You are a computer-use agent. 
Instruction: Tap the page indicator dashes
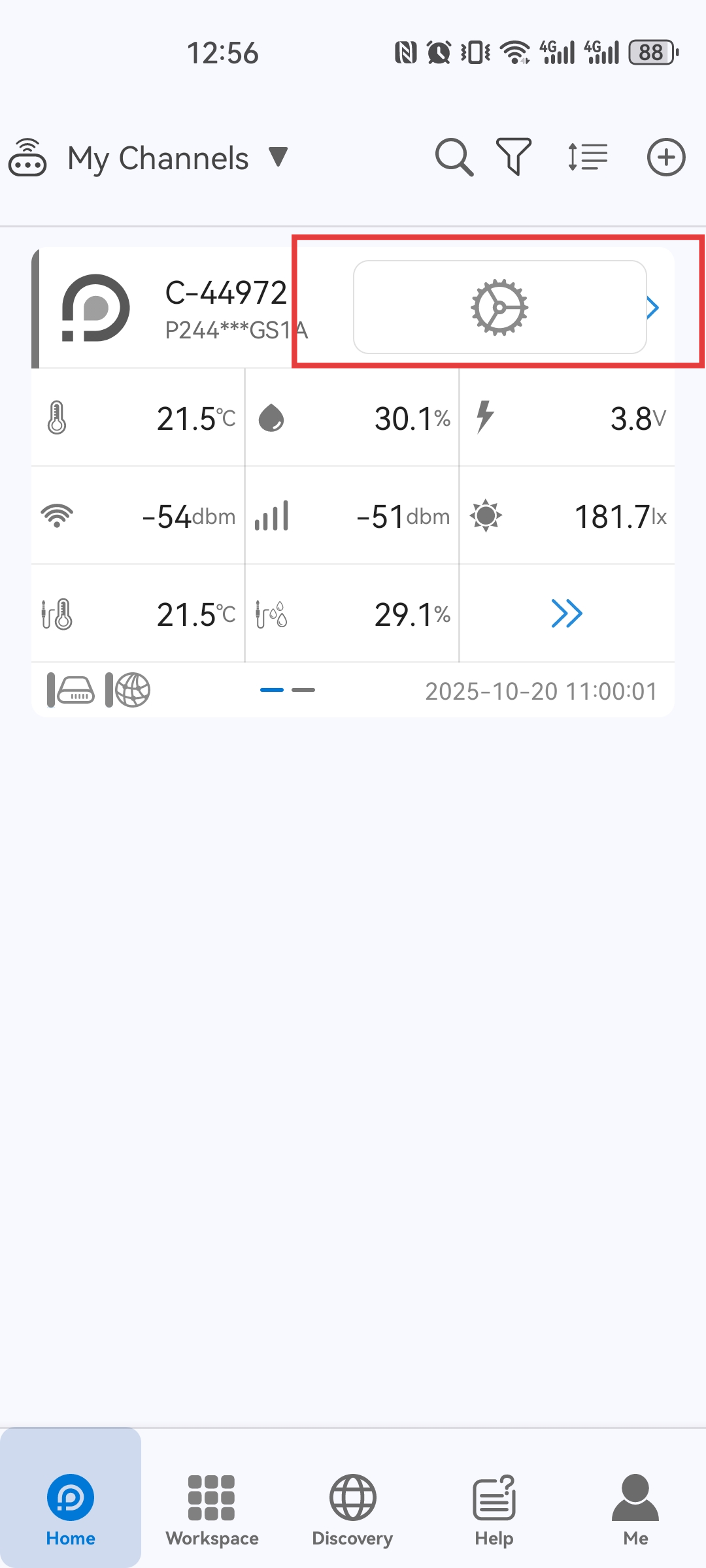click(x=288, y=690)
